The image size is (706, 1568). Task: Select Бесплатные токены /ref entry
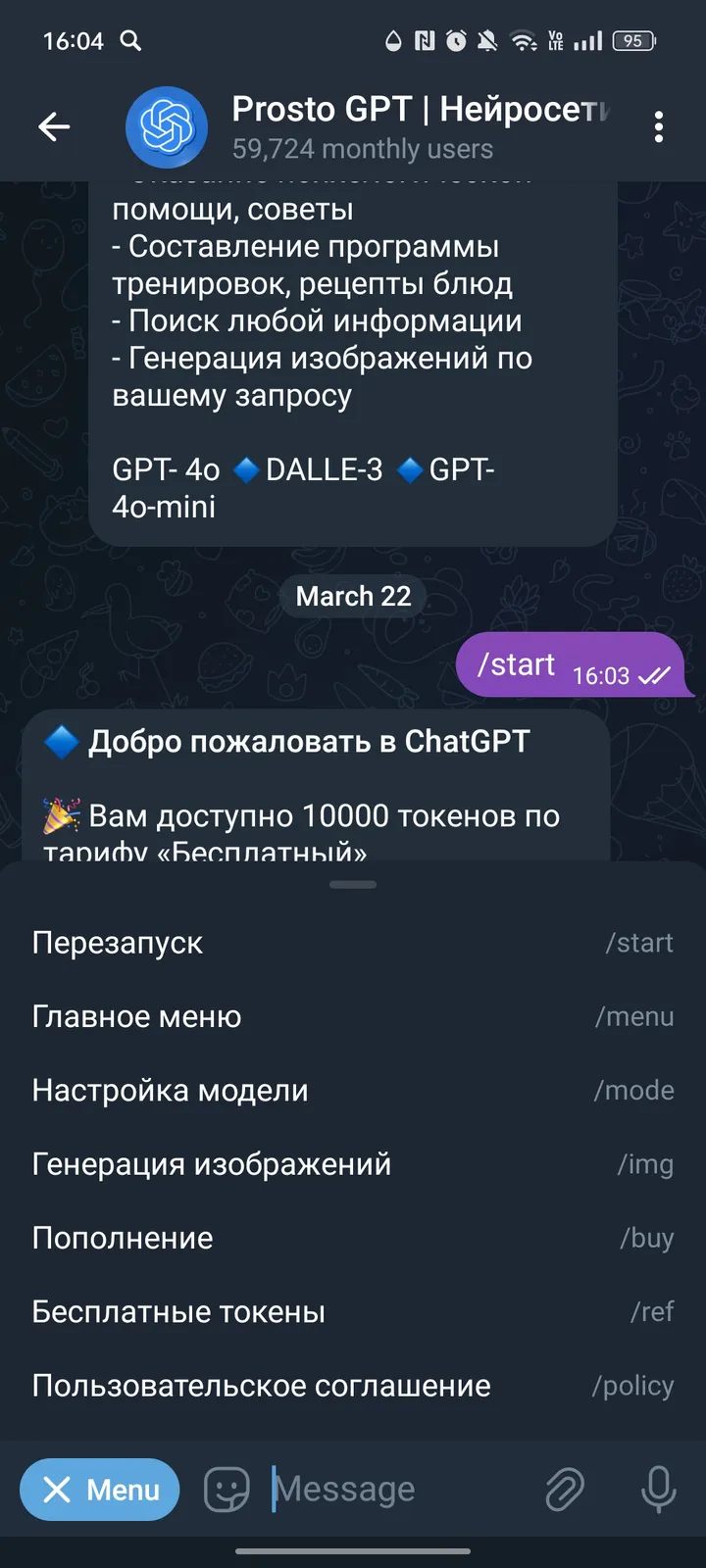[x=353, y=1311]
